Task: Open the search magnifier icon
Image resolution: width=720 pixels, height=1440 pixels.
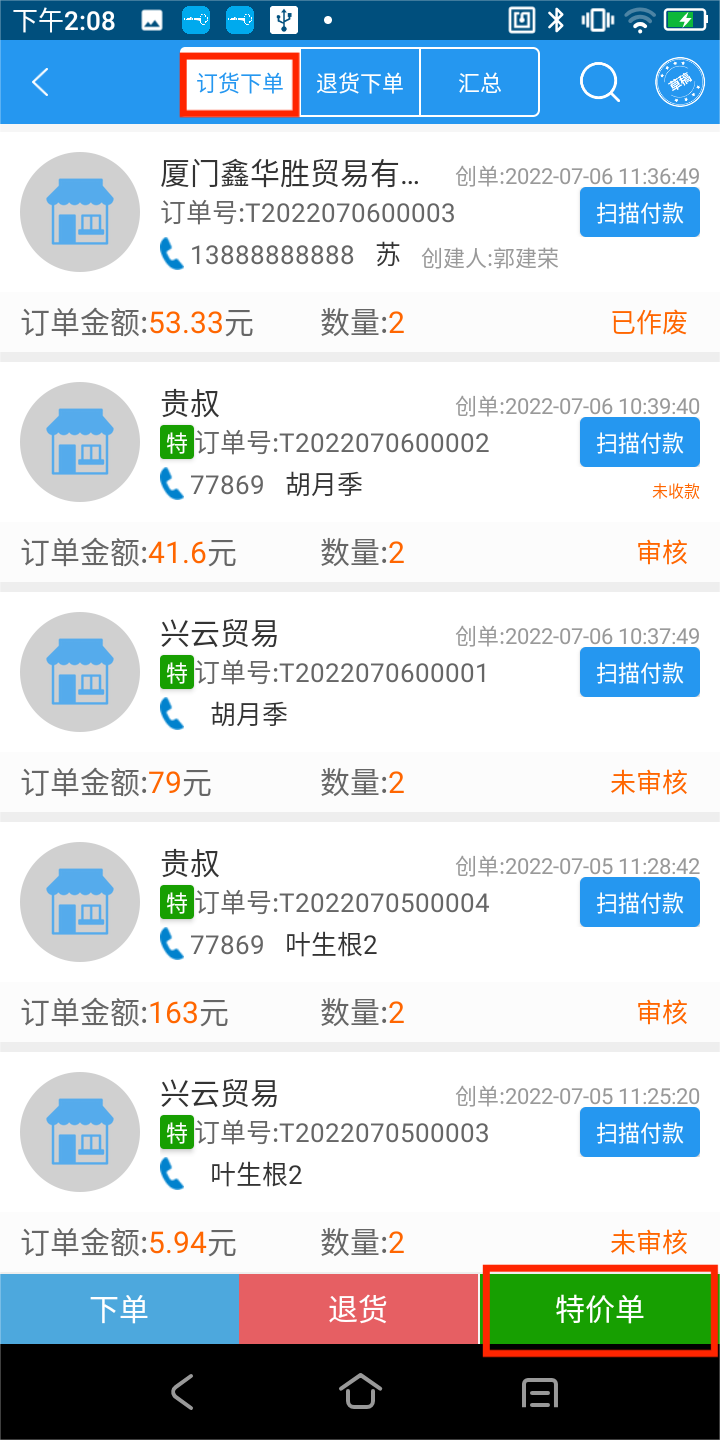Action: [x=600, y=82]
